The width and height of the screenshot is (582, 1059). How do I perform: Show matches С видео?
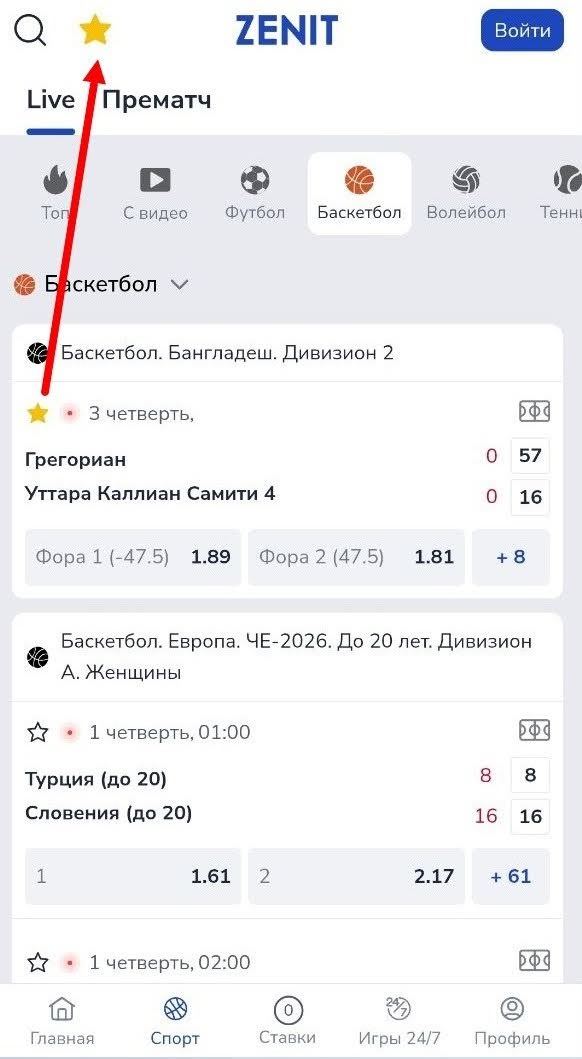pyautogui.click(x=155, y=194)
